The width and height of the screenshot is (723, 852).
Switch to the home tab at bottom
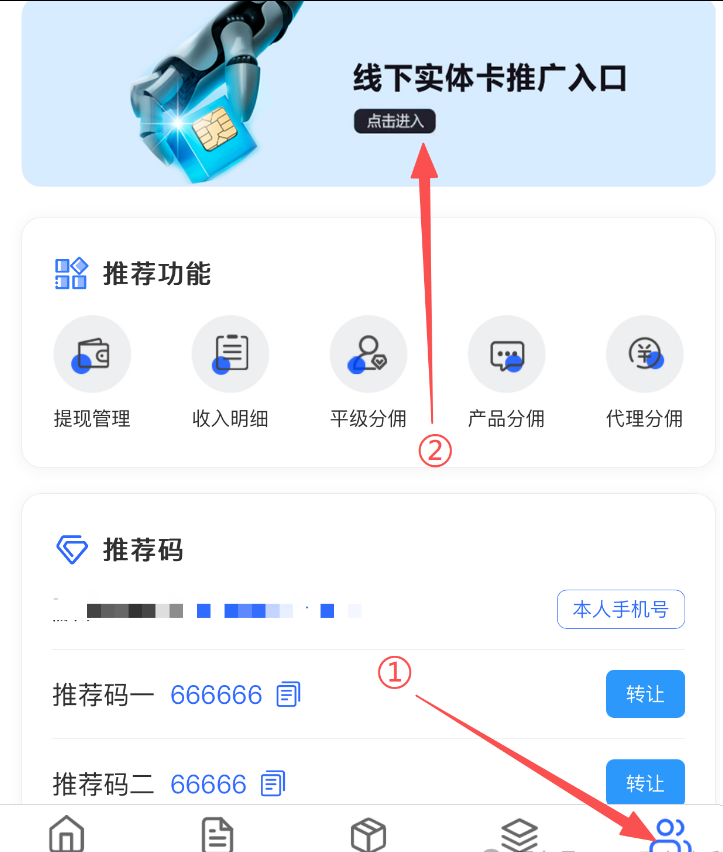(x=66, y=833)
